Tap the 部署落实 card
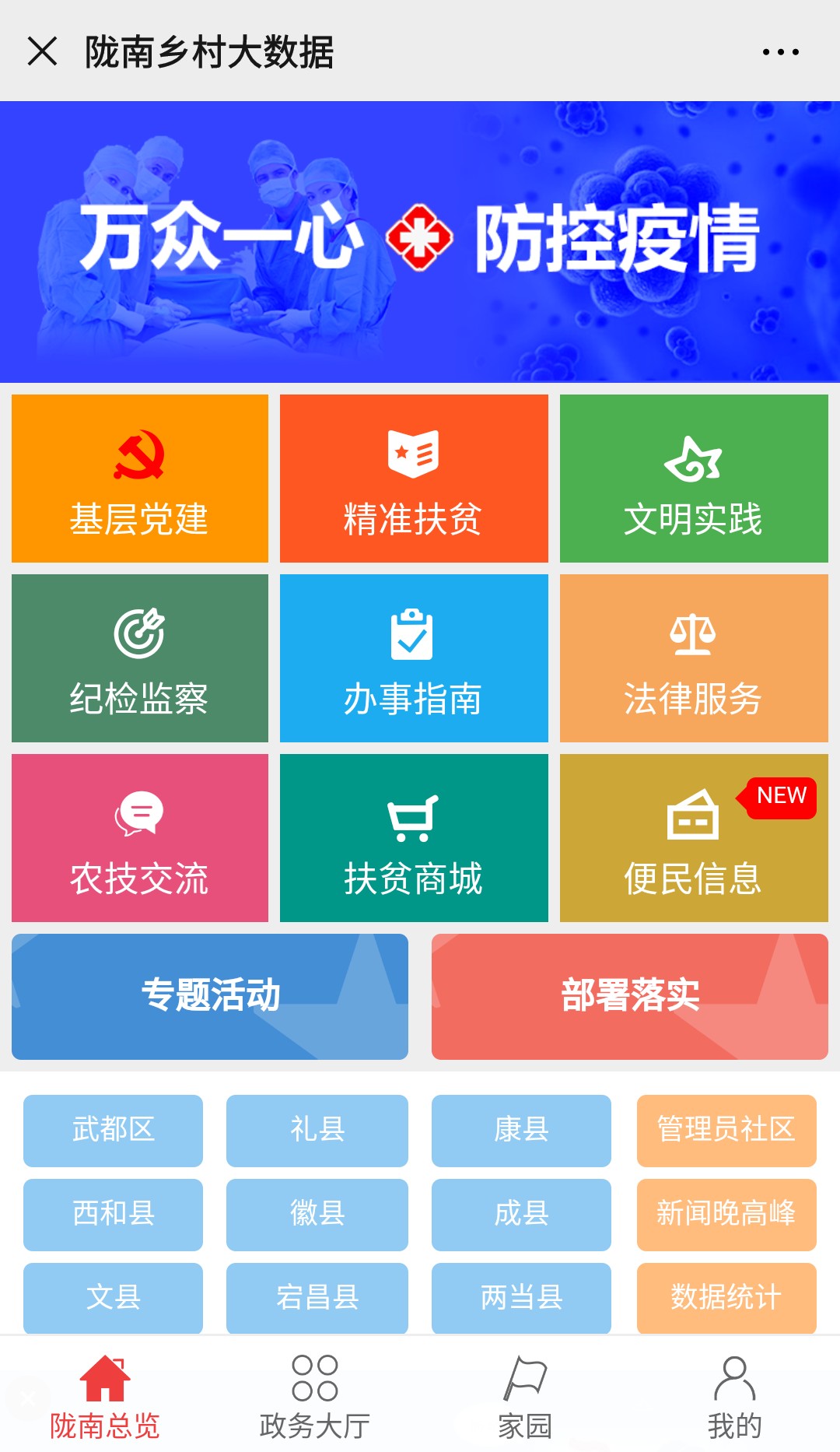 (x=630, y=997)
